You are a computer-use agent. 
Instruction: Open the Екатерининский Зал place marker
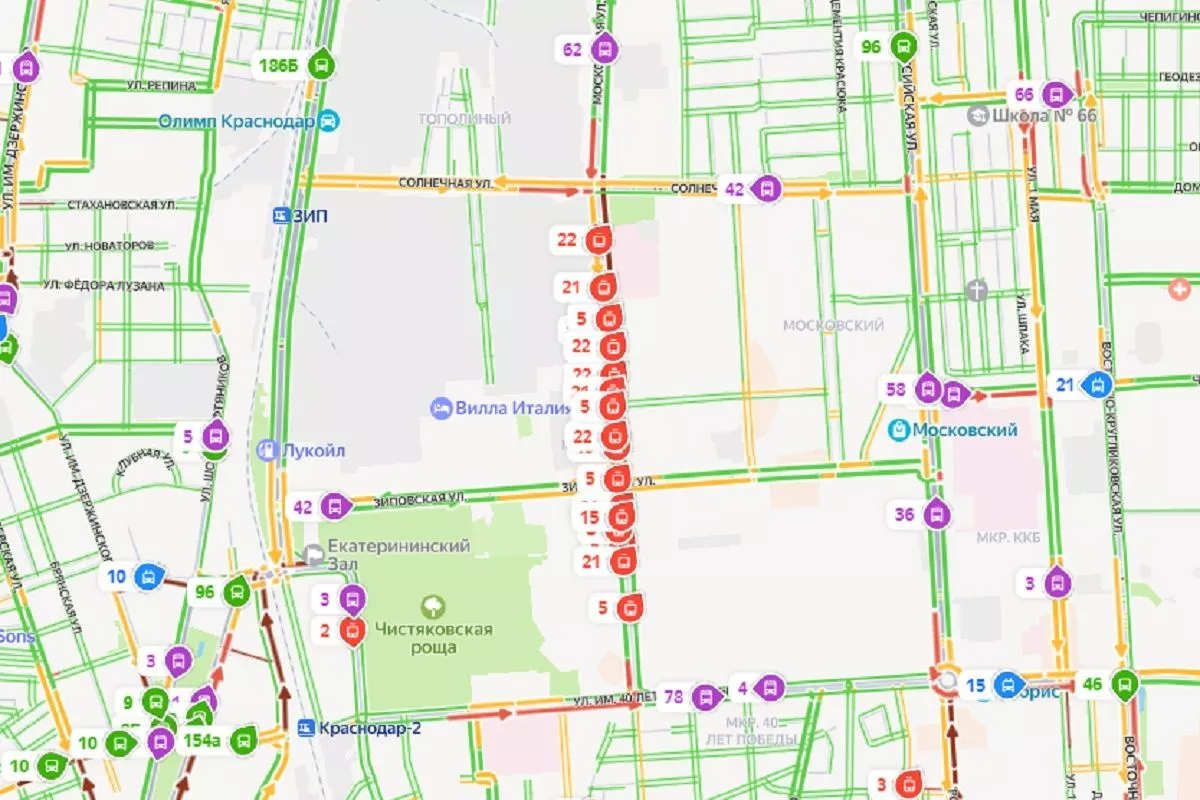(315, 552)
